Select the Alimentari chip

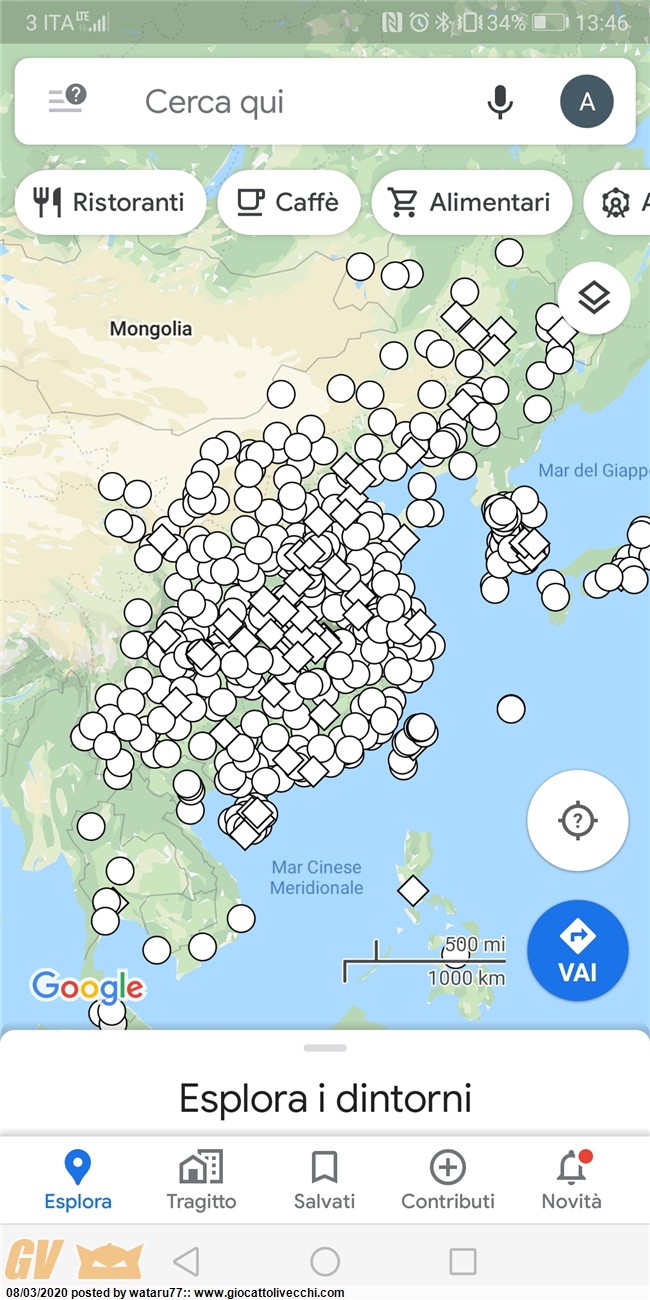[x=471, y=203]
